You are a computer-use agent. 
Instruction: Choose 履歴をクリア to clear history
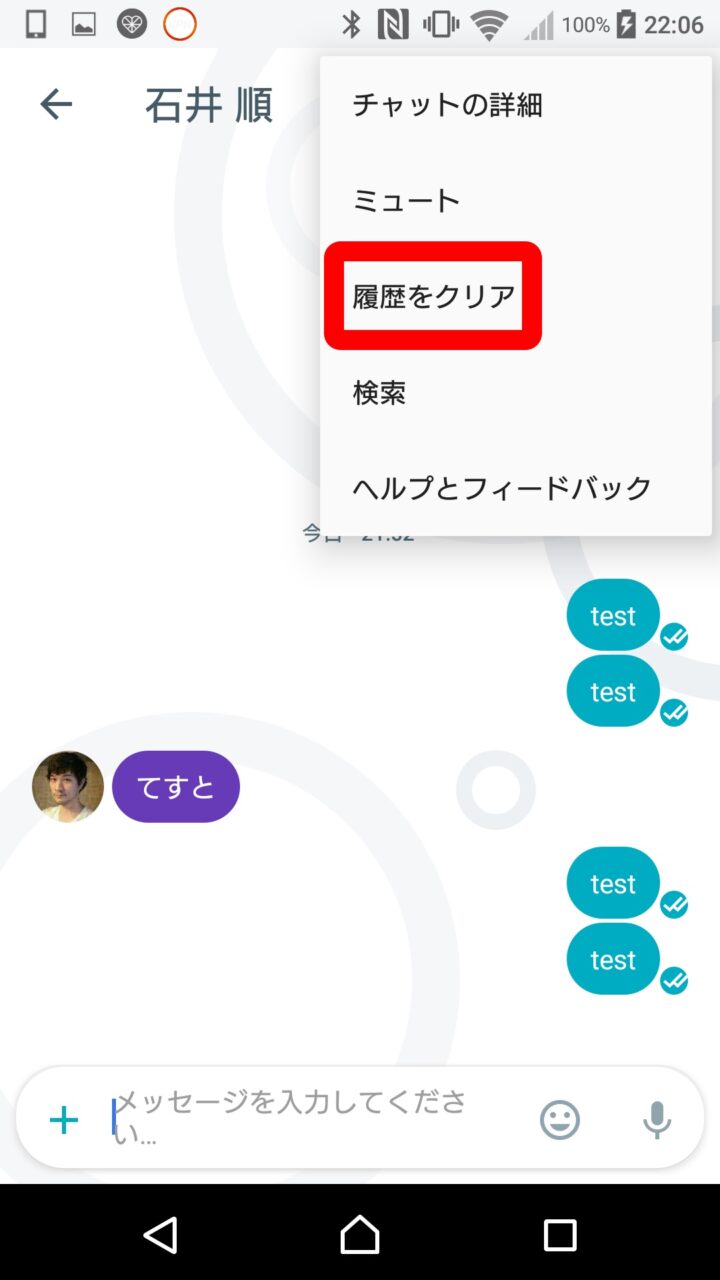(433, 296)
